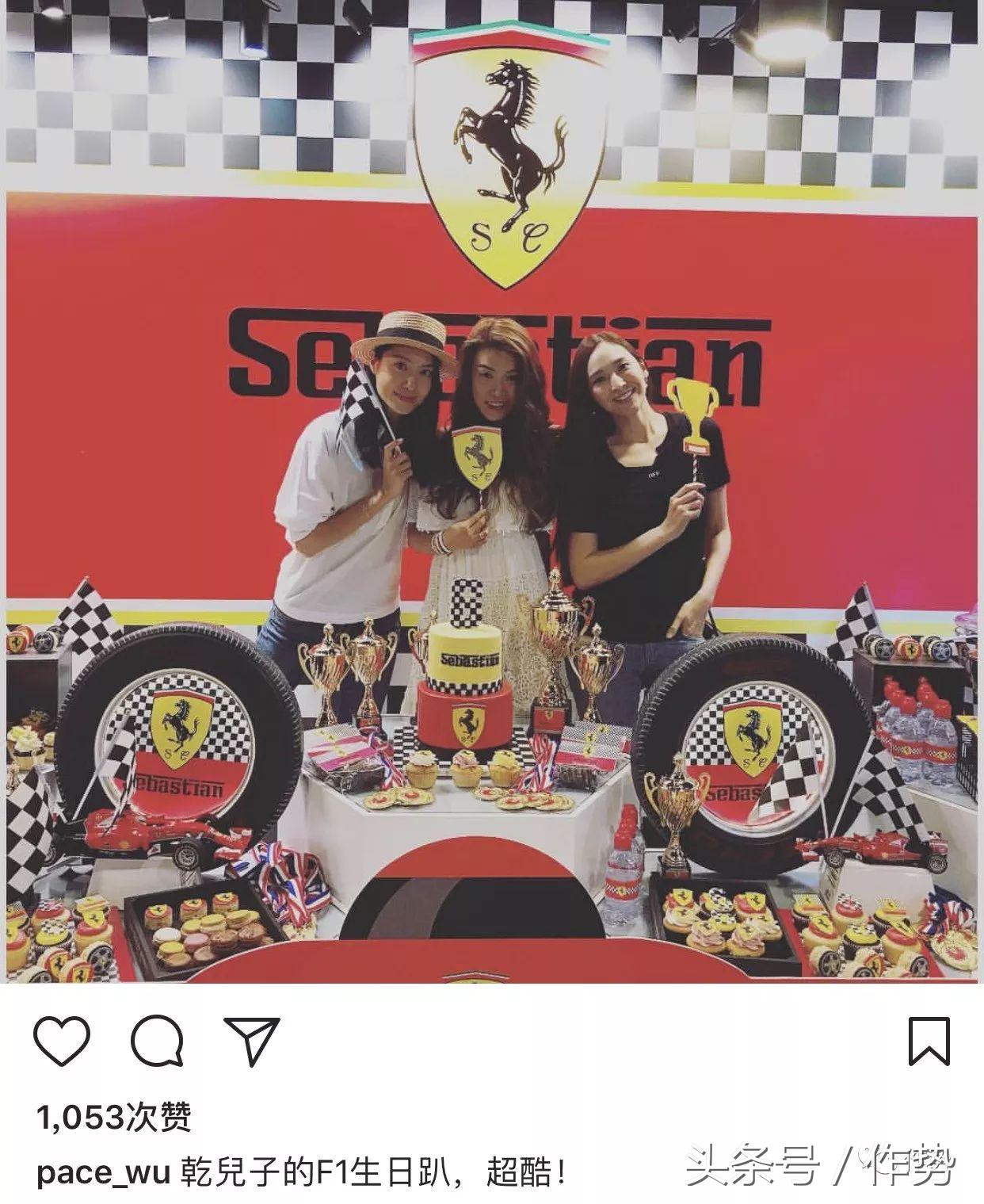Share the post via the paper plane icon
Image resolution: width=984 pixels, height=1204 pixels.
click(252, 1042)
